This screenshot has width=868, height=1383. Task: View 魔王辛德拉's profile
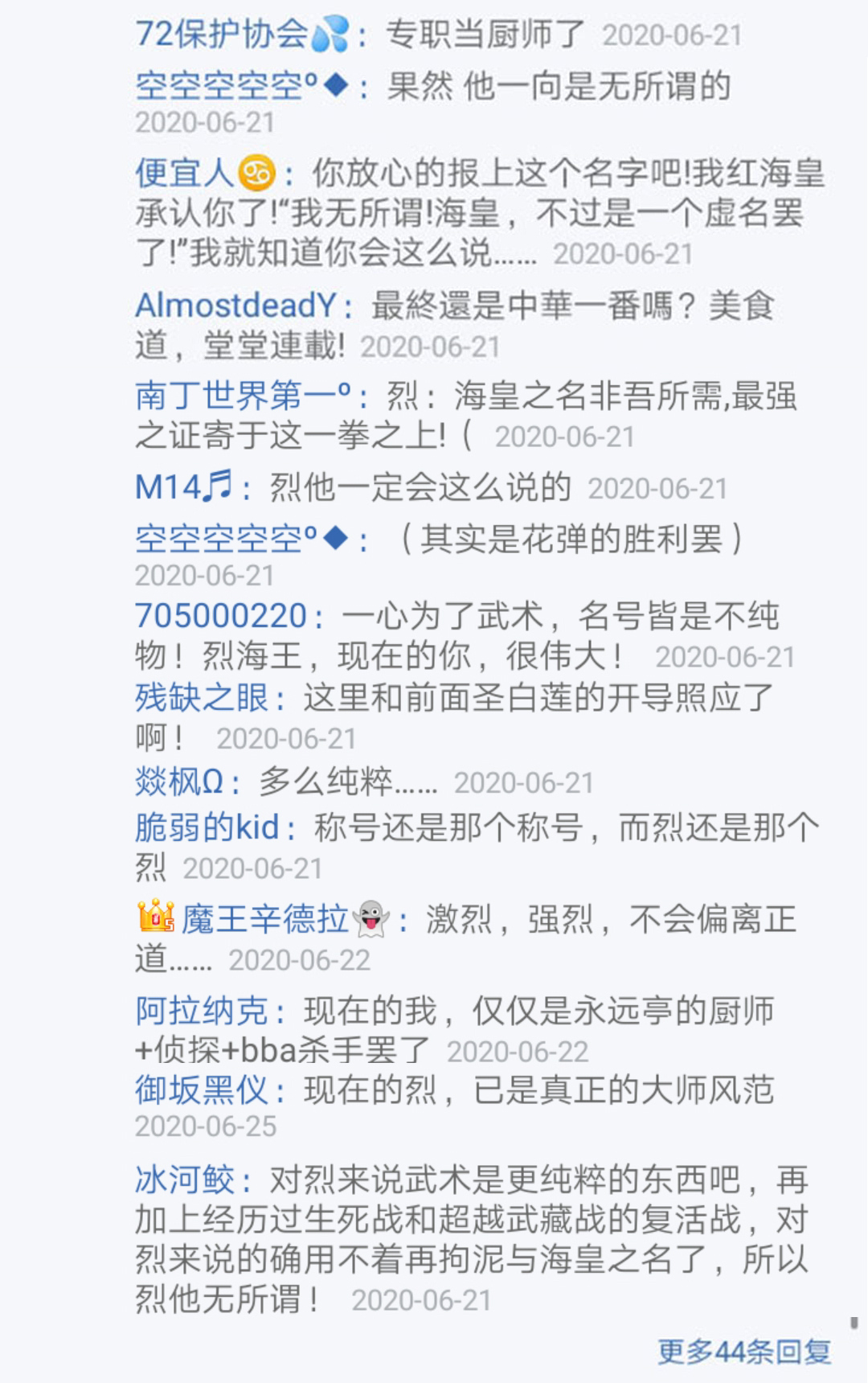click(265, 919)
